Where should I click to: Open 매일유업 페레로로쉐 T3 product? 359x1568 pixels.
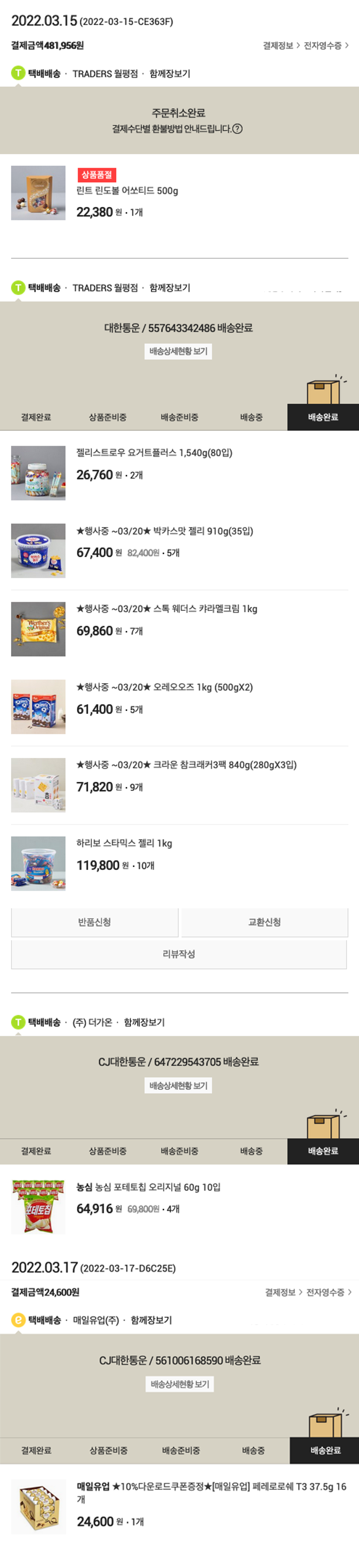tap(211, 1487)
